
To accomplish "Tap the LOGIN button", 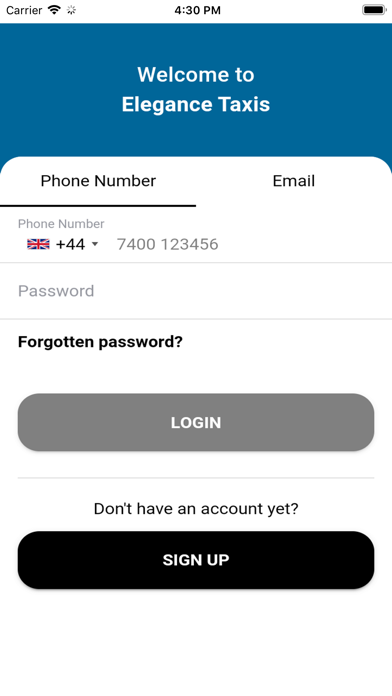I will (x=196, y=422).
